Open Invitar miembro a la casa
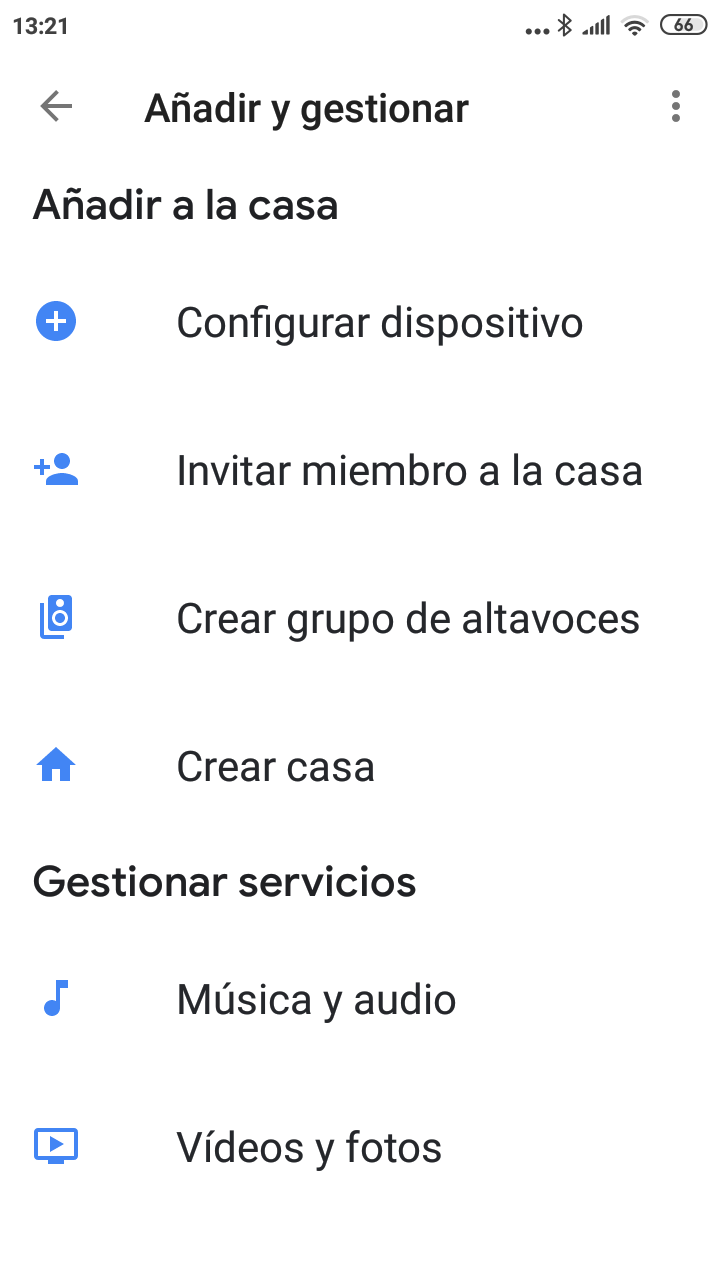The width and height of the screenshot is (720, 1280). pyautogui.click(x=408, y=471)
